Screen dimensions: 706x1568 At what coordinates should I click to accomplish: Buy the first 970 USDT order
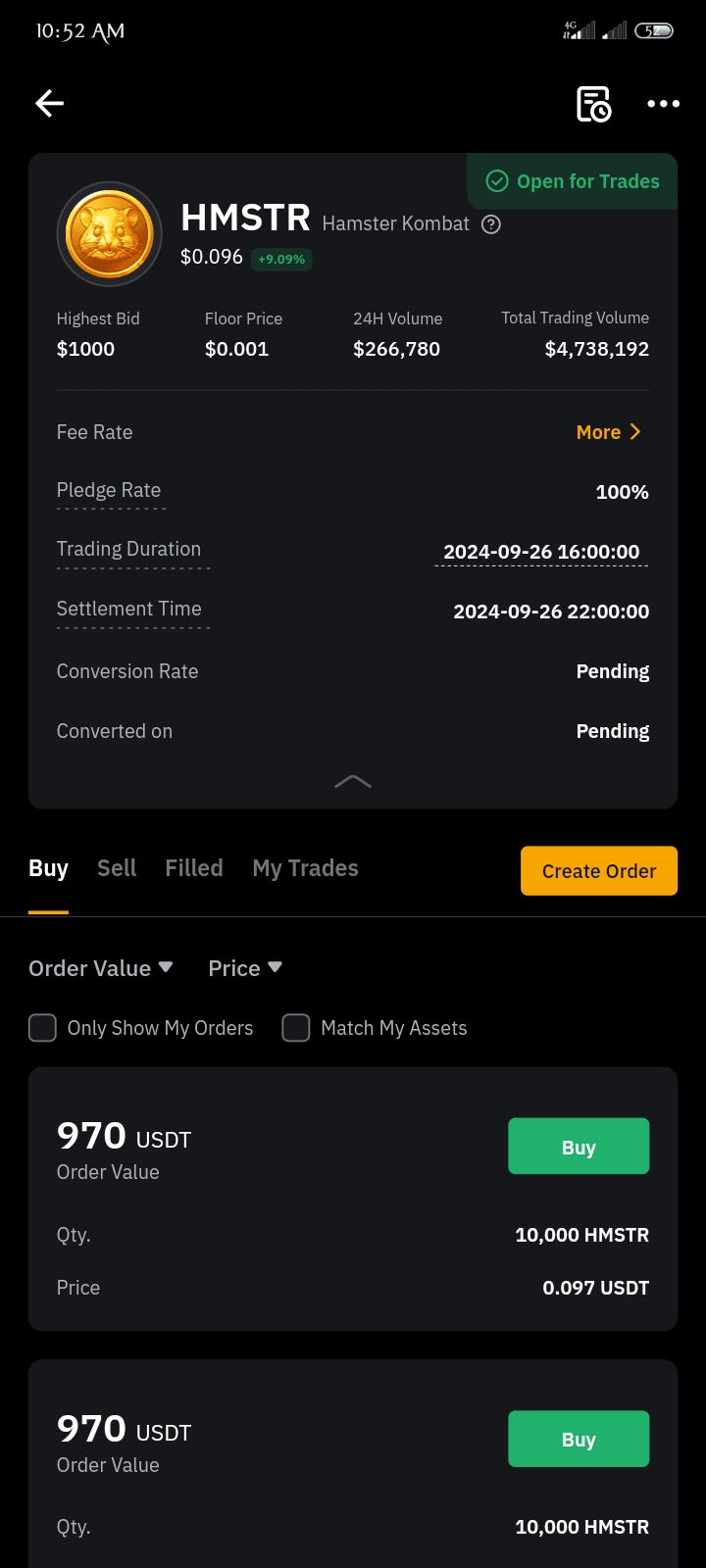(x=579, y=1147)
